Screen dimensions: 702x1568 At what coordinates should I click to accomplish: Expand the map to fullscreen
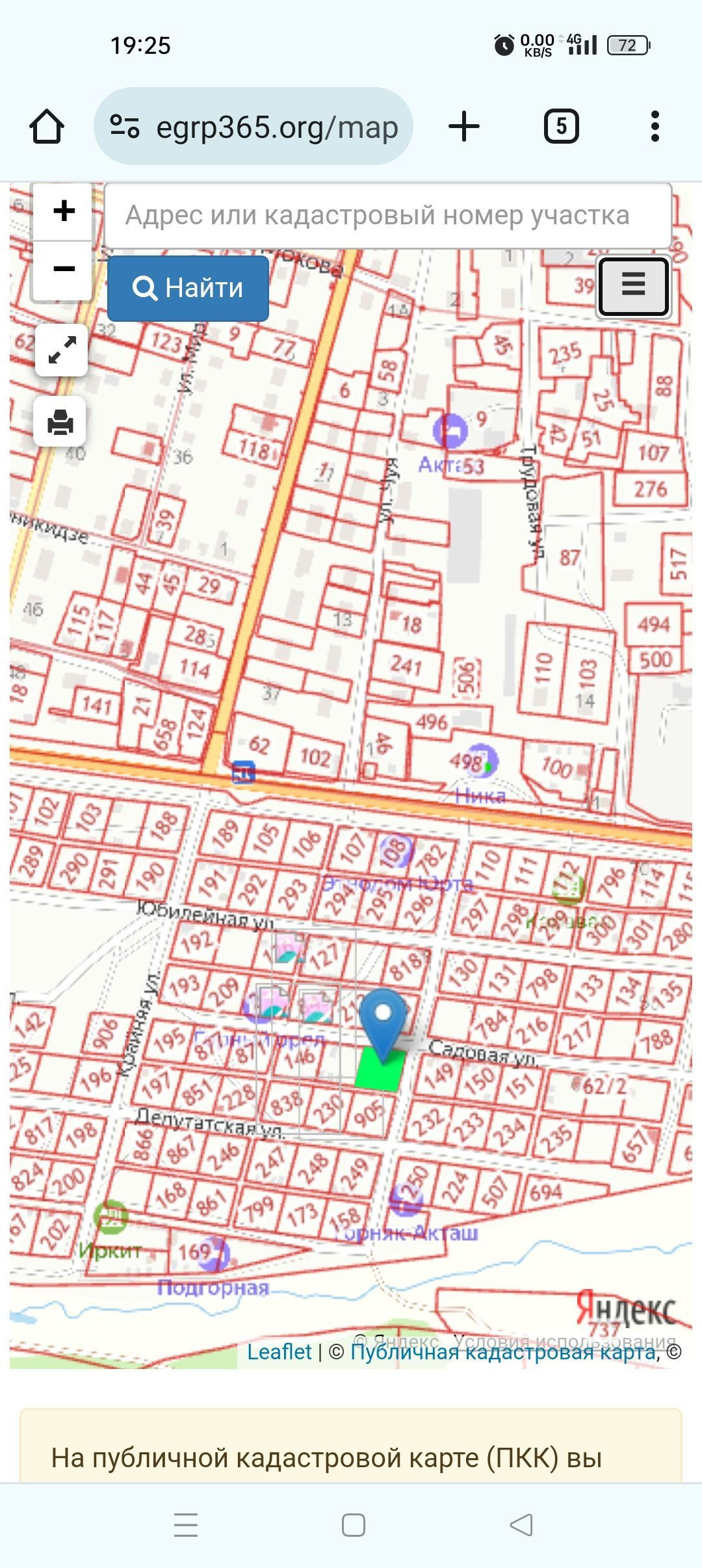(x=62, y=350)
